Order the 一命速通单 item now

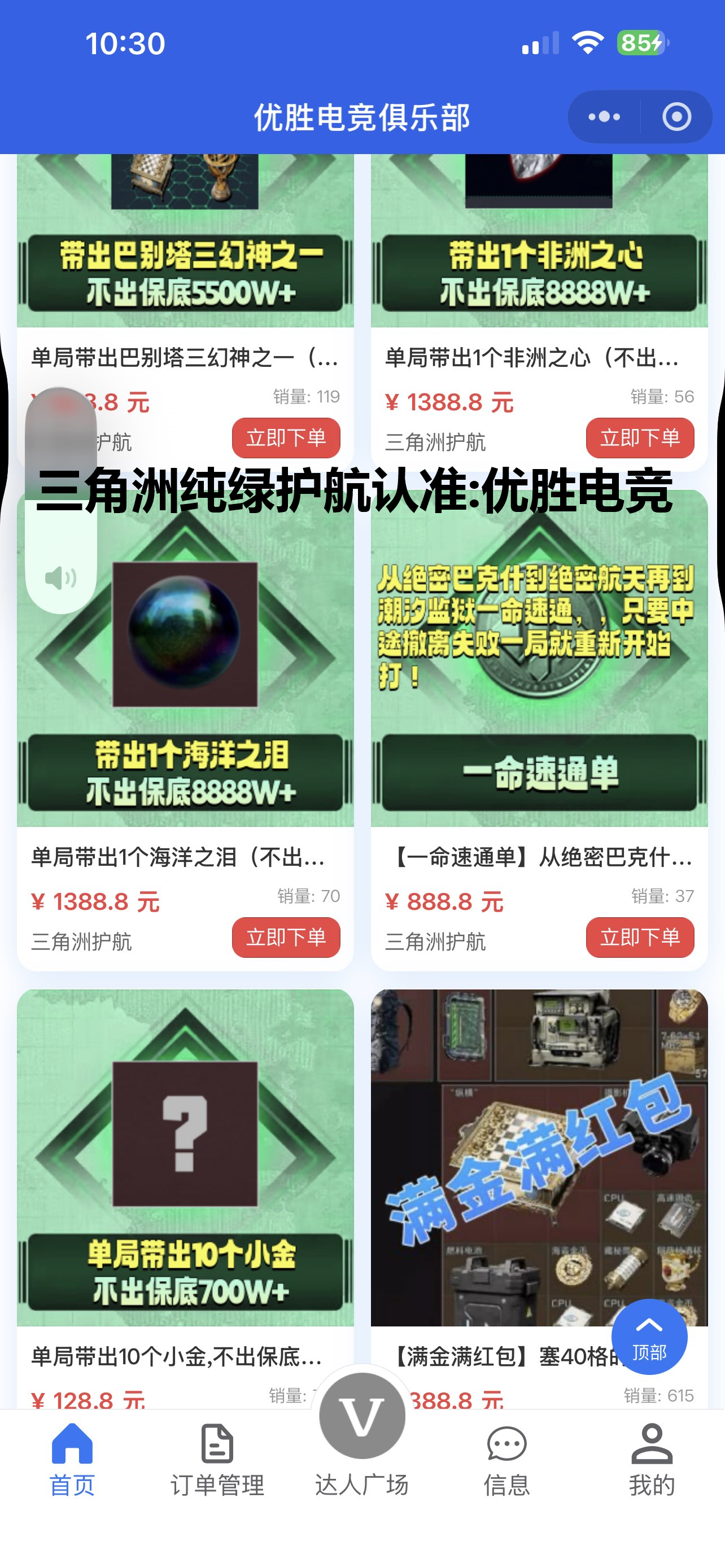coord(639,937)
